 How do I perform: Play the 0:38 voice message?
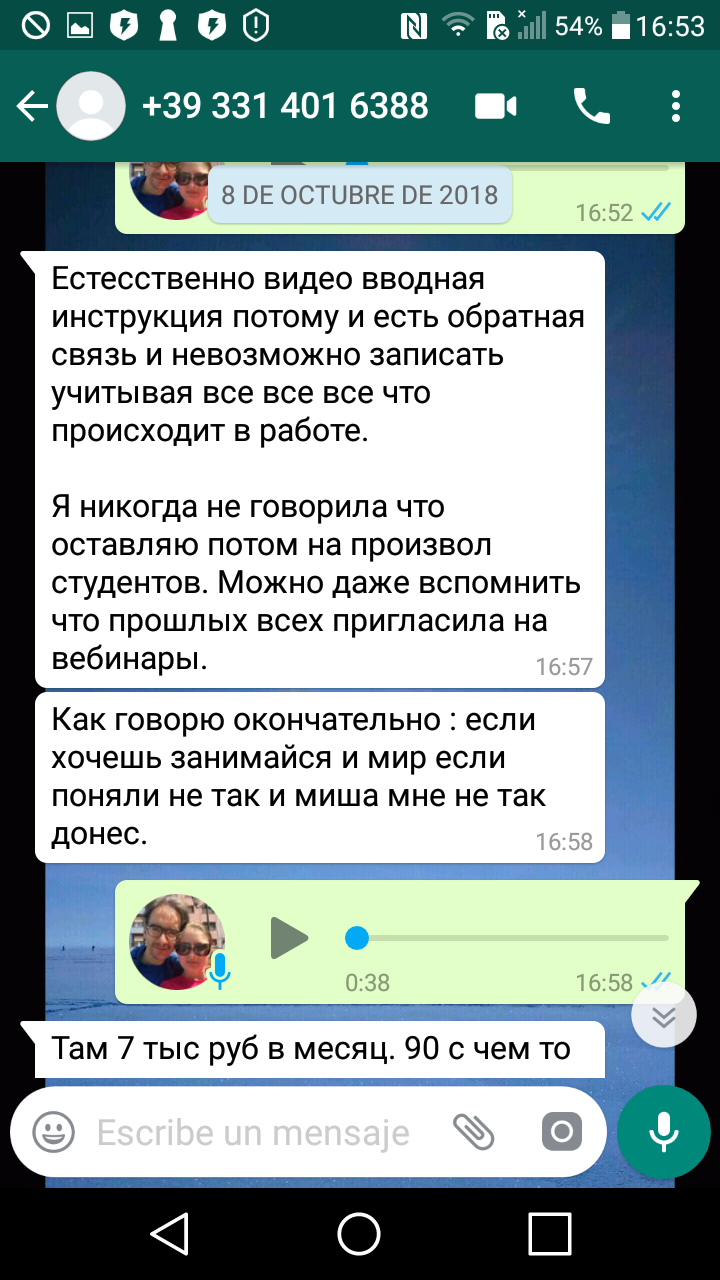290,938
